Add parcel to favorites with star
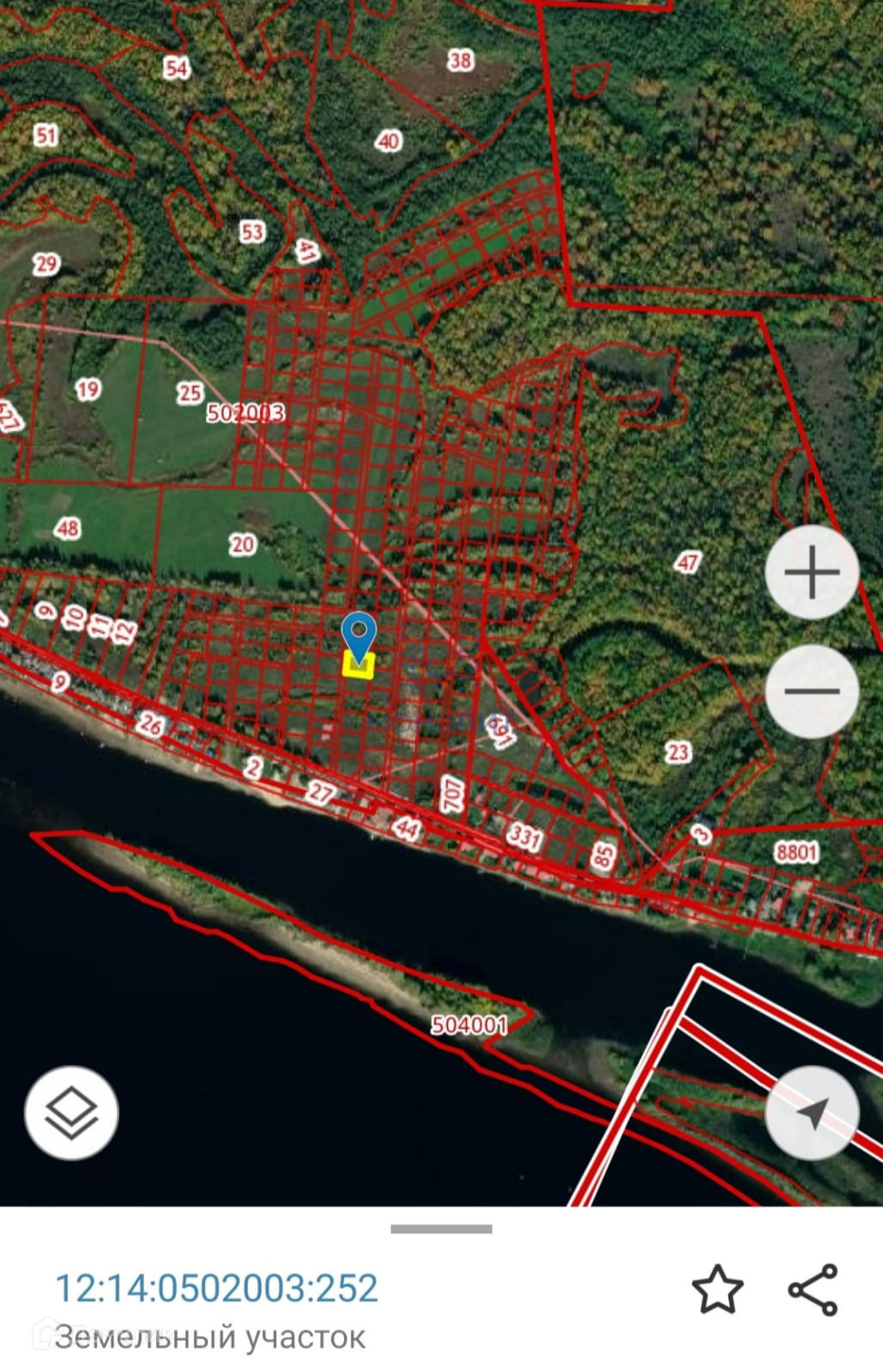Viewport: 883px width, 1372px height. tap(717, 1289)
